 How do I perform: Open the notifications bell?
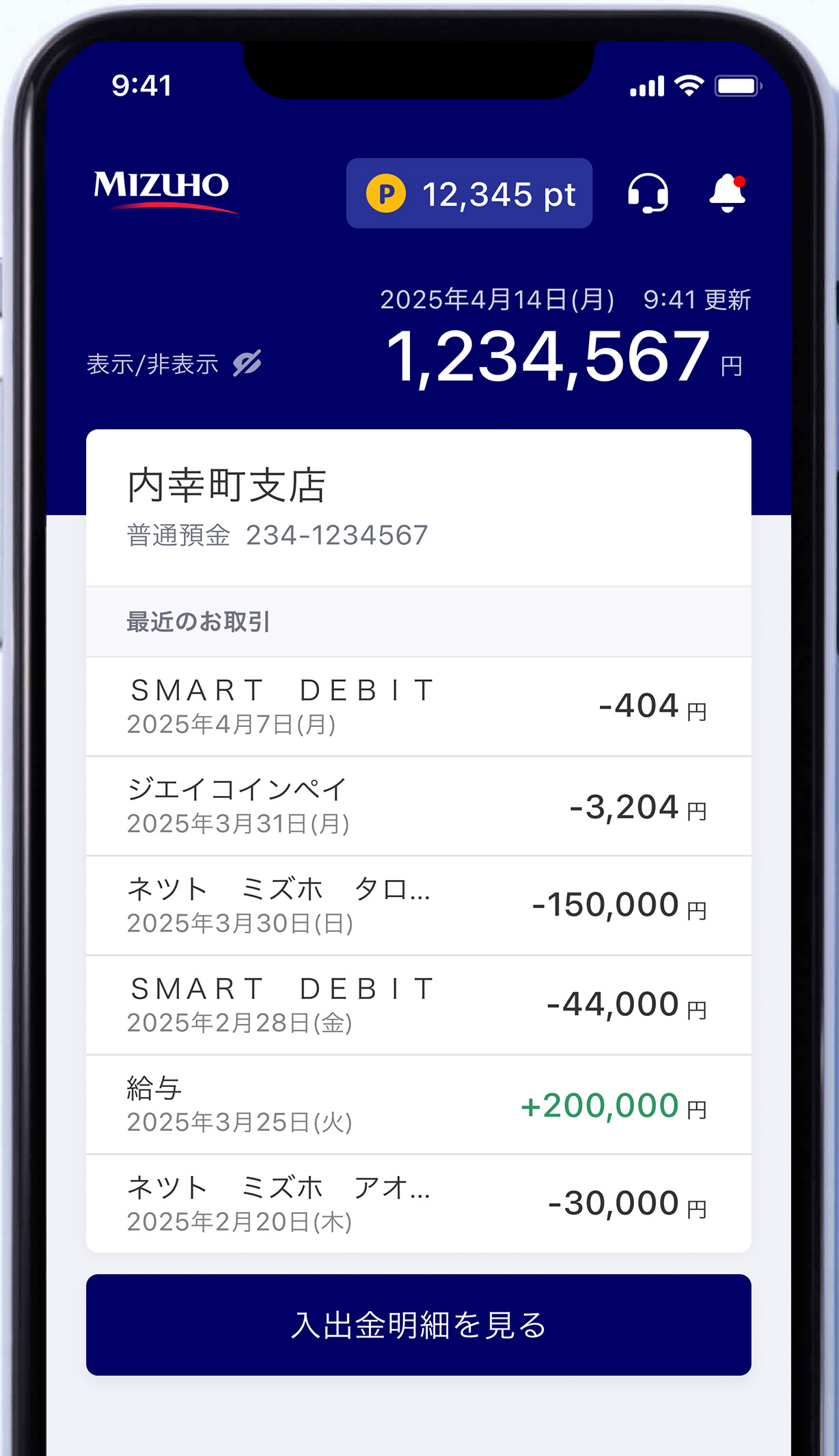coord(727,193)
